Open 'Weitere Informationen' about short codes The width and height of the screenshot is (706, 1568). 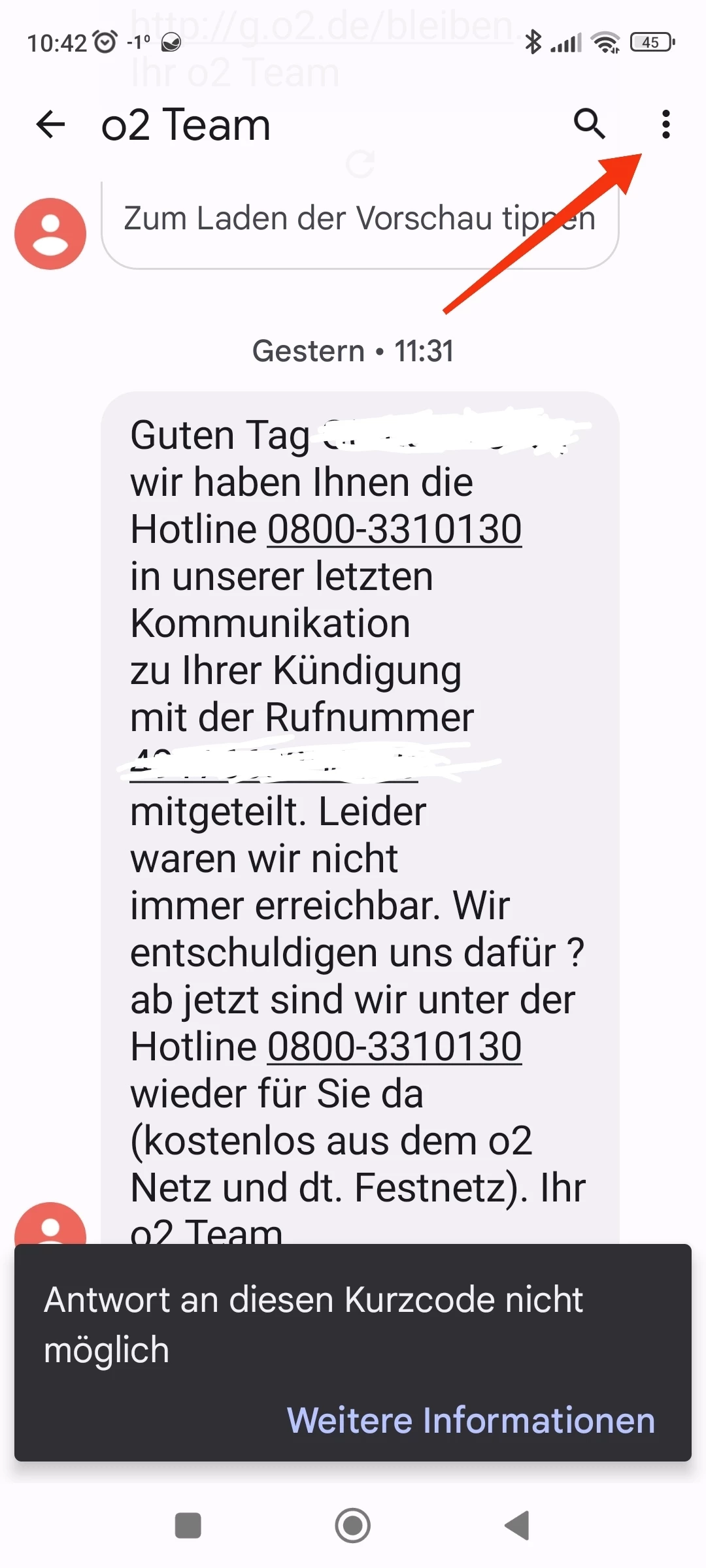coord(471,1420)
